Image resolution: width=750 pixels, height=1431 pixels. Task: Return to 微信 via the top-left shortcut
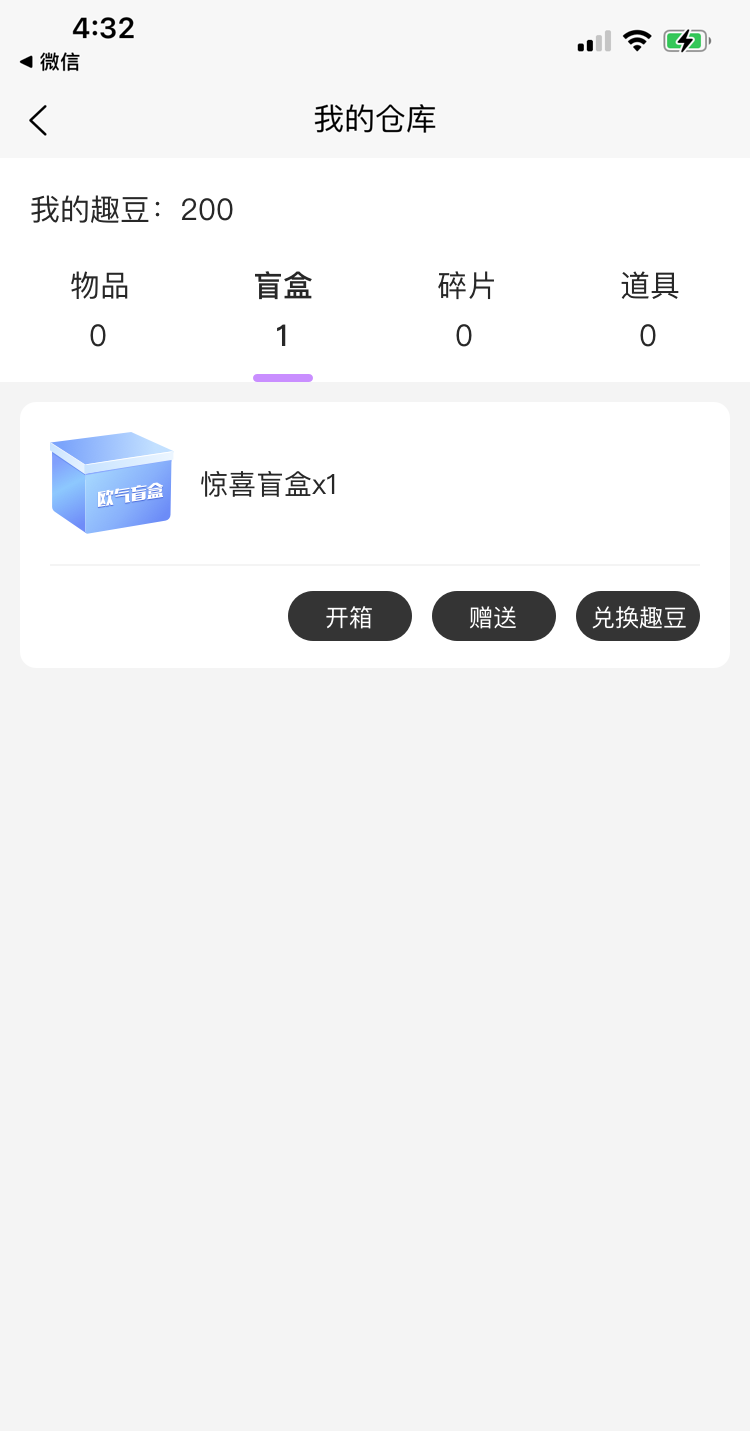[x=47, y=61]
